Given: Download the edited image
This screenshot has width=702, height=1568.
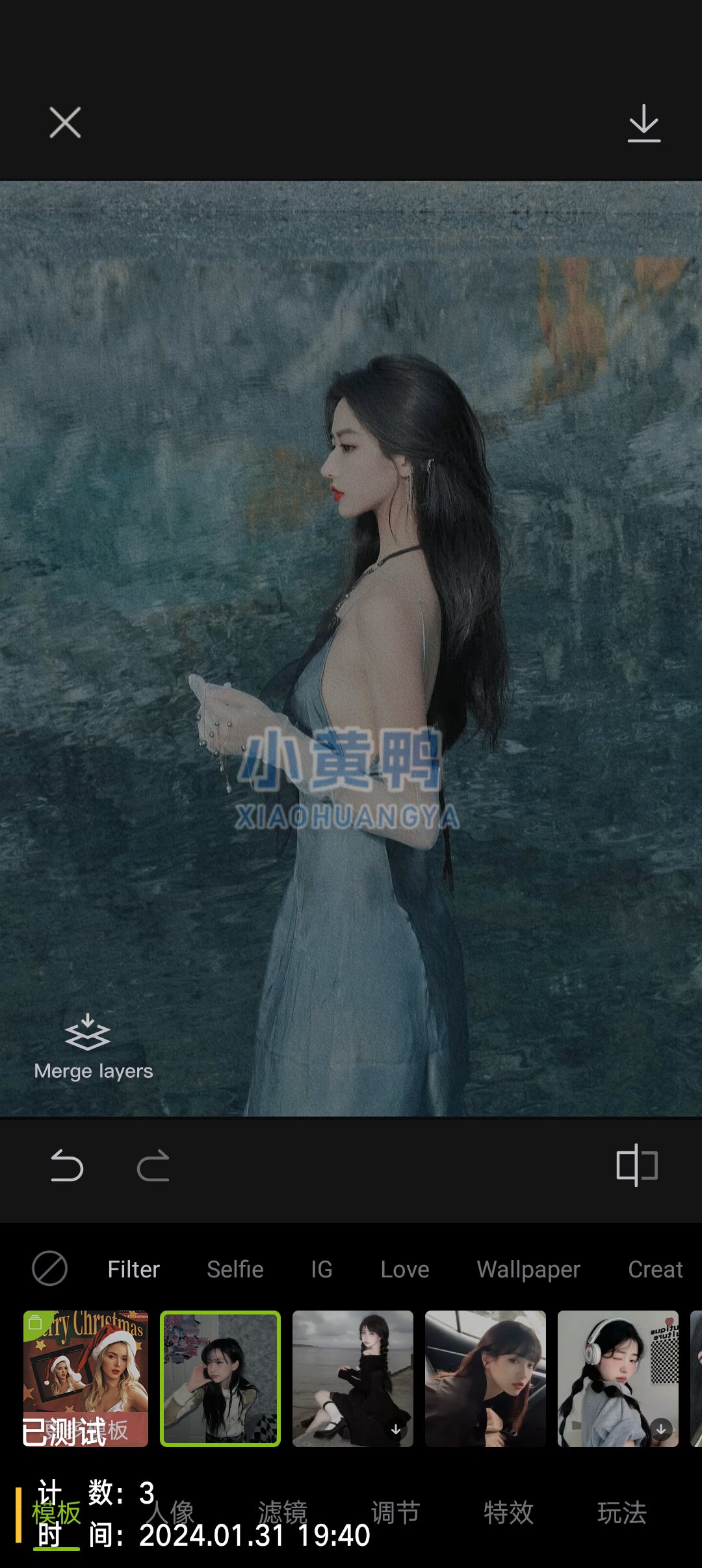Looking at the screenshot, I should click(643, 123).
